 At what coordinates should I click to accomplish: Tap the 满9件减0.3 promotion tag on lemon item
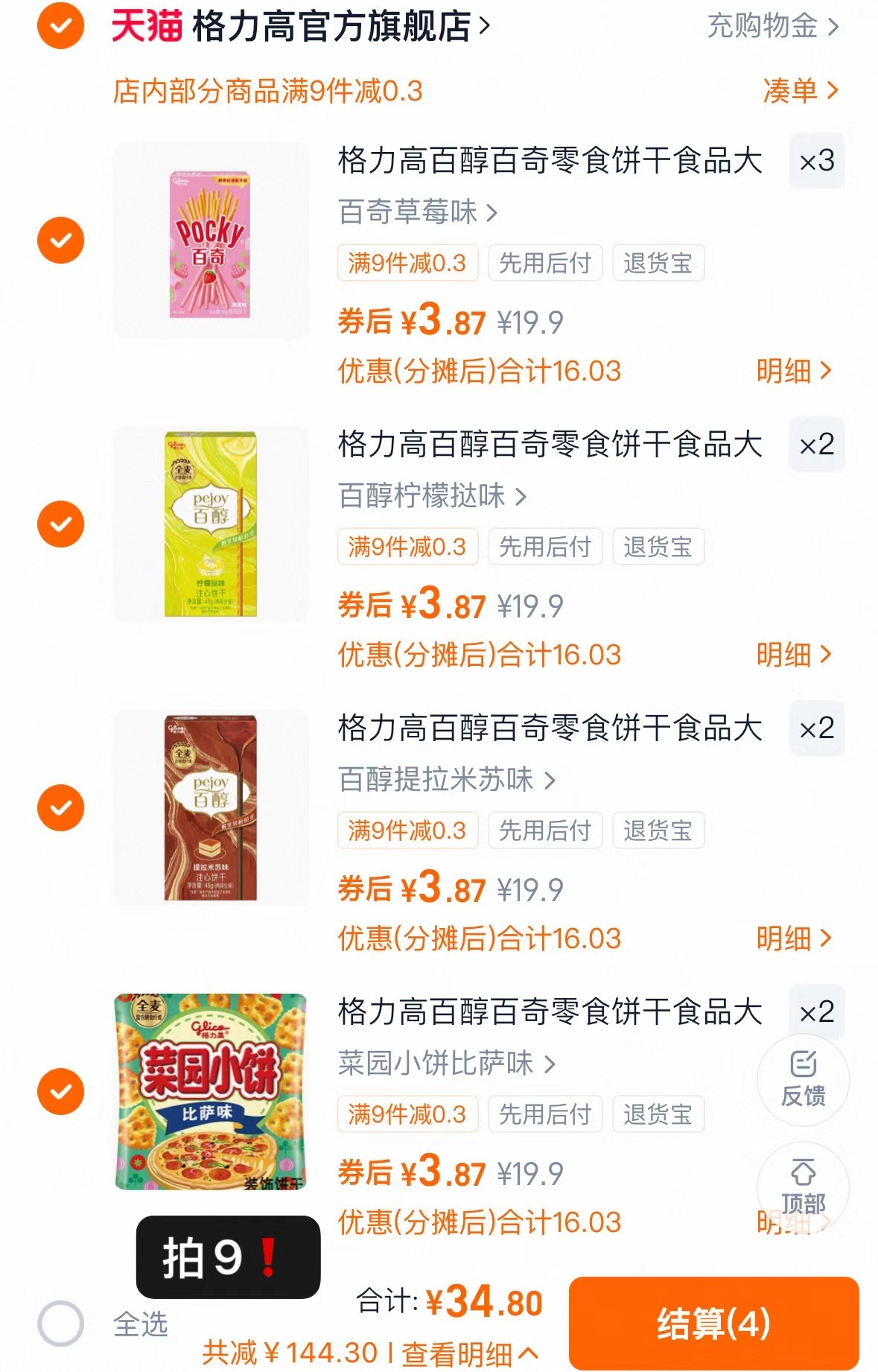tap(408, 546)
